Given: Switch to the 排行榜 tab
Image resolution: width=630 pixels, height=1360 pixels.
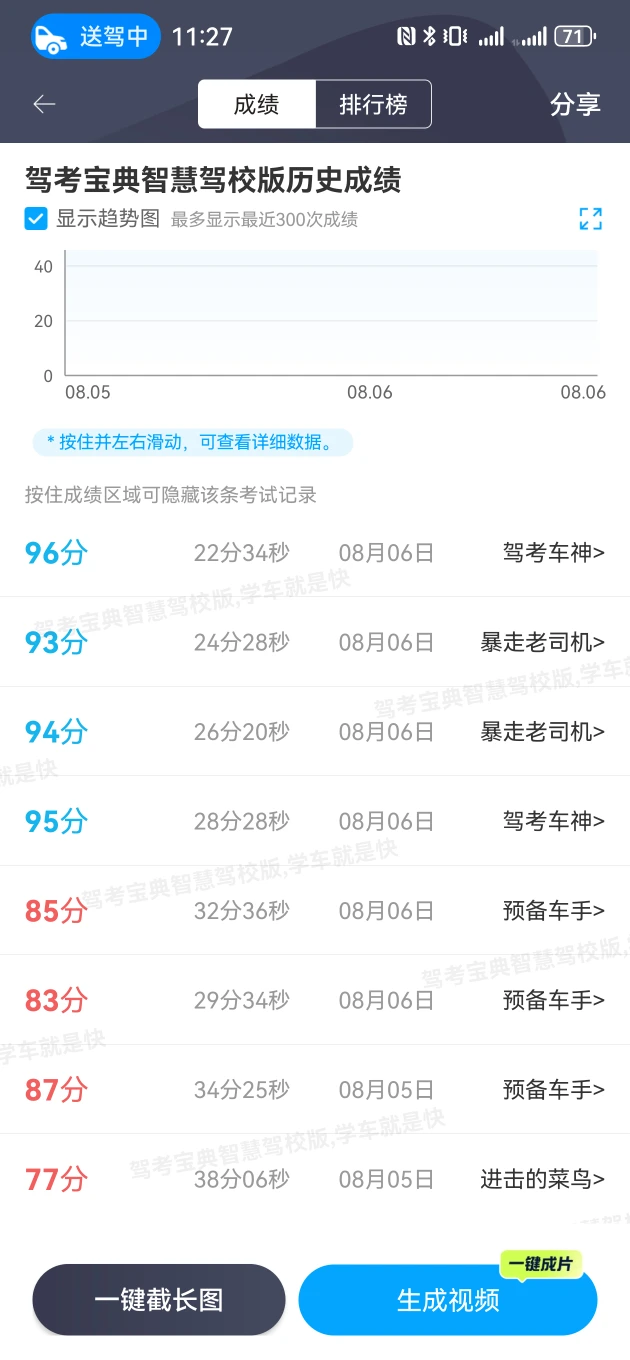Looking at the screenshot, I should click(x=373, y=104).
